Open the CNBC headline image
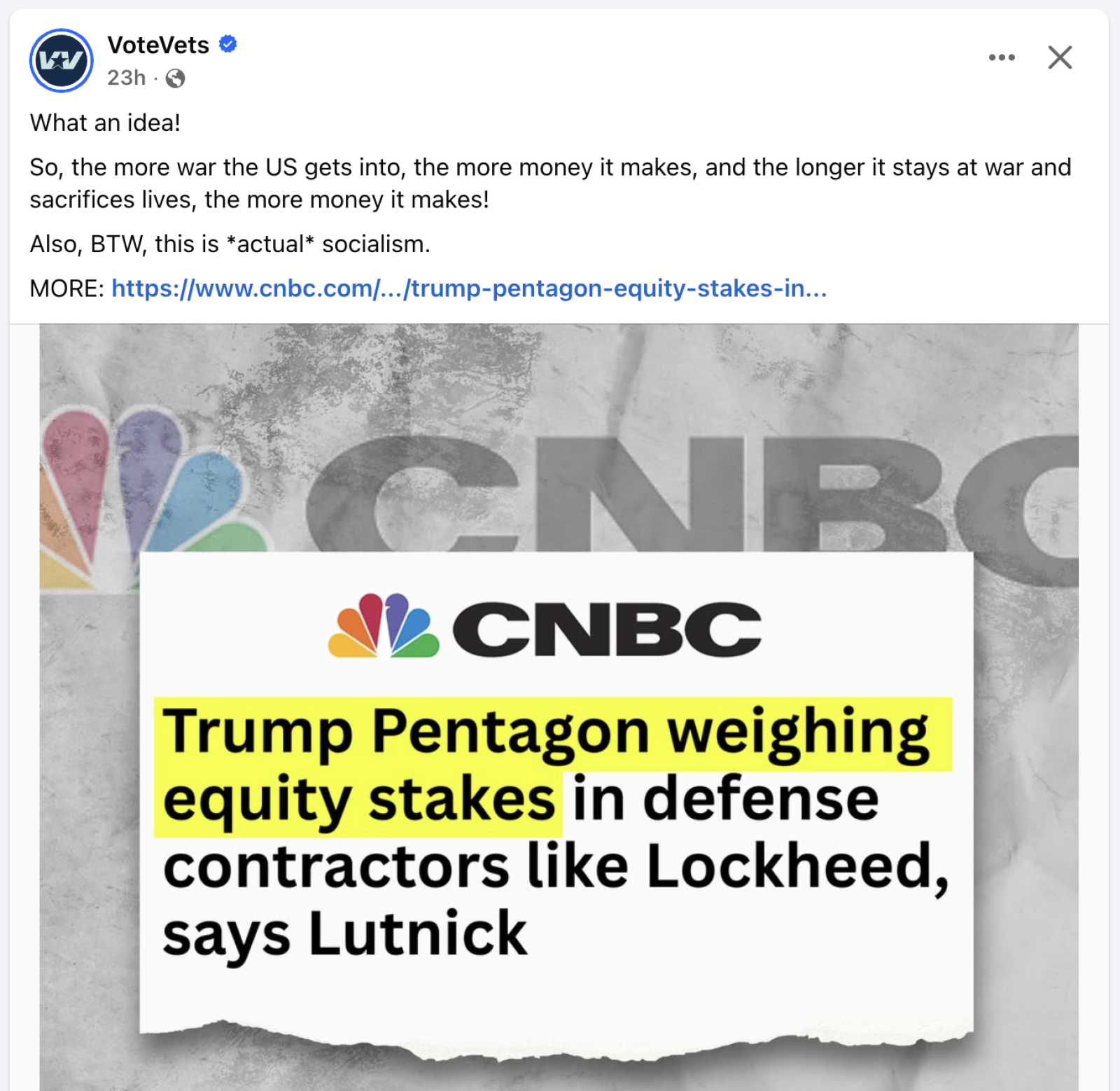The image size is (1120, 1091). pyautogui.click(x=558, y=706)
